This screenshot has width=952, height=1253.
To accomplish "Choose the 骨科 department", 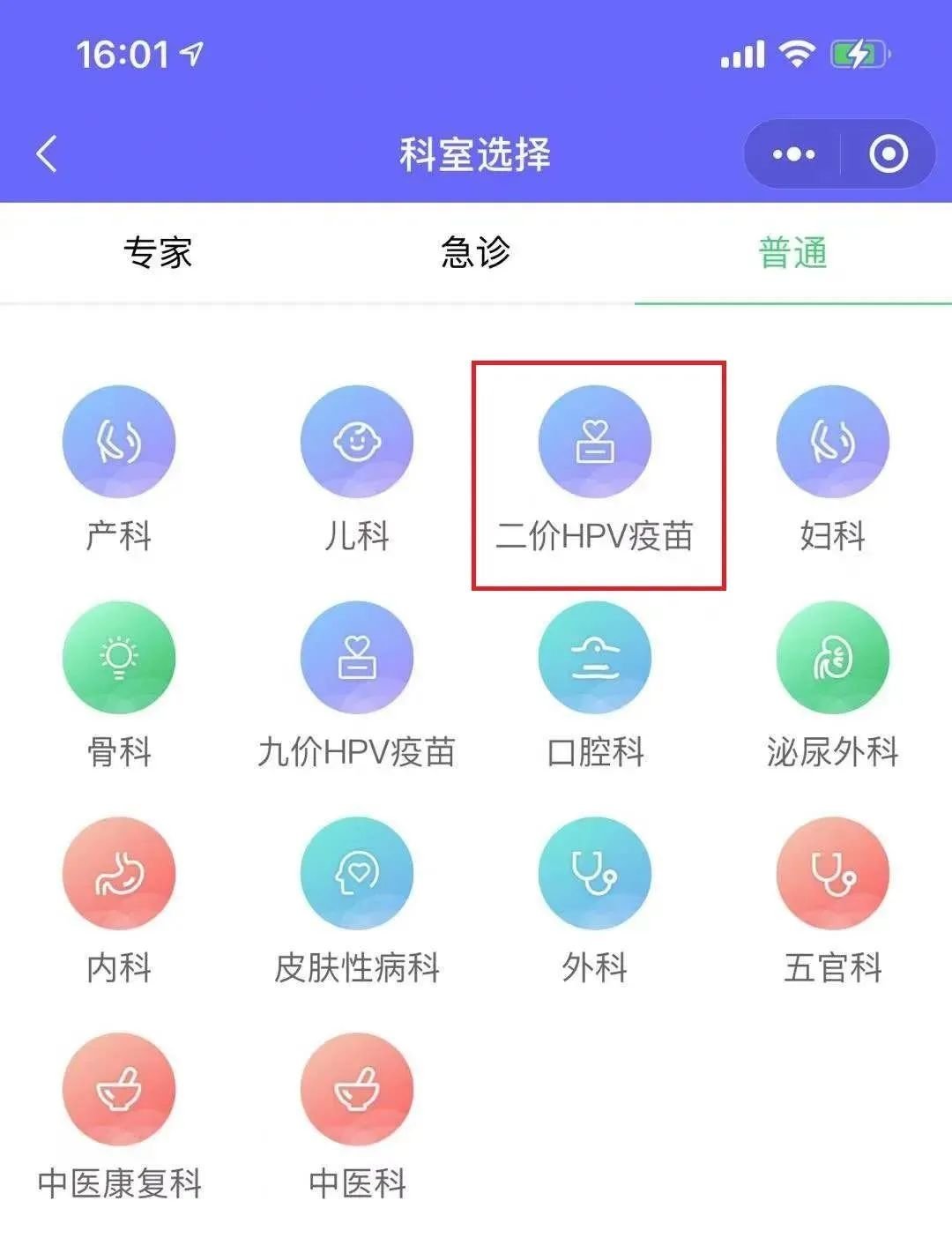I will [119, 659].
